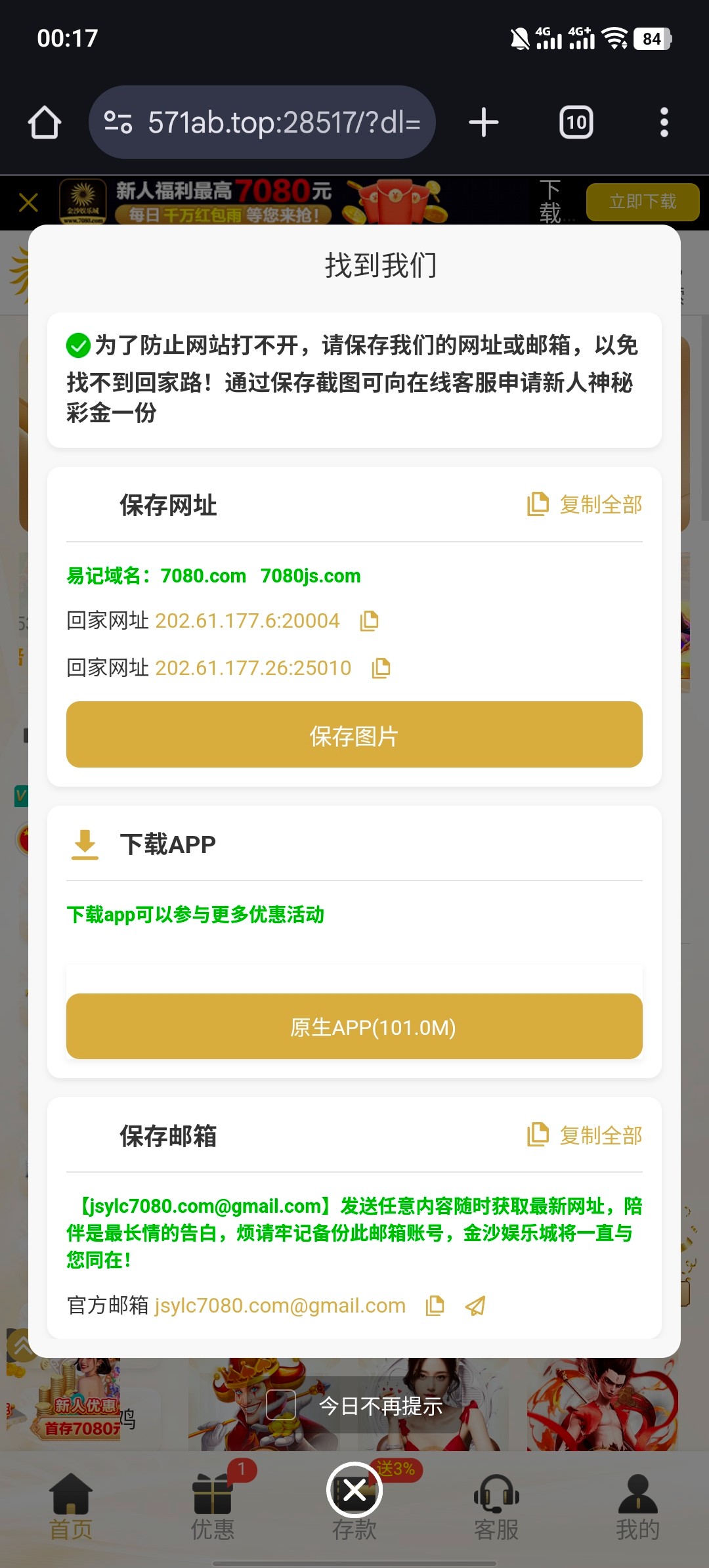The height and width of the screenshot is (1568, 709).
Task: Copy all with 复制全部 beside 保存邮箱
Action: (x=585, y=1135)
